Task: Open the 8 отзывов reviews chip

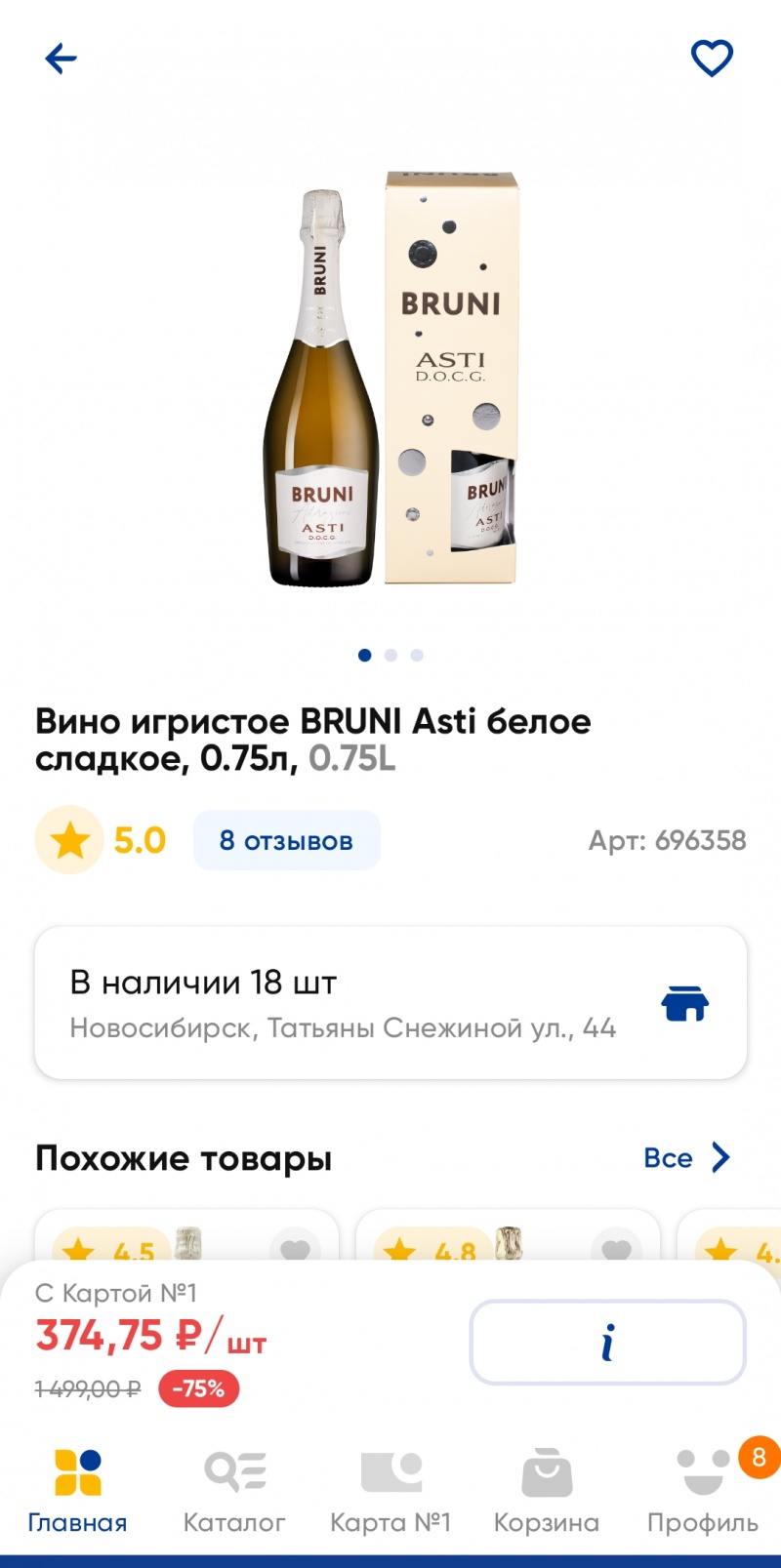Action: coord(286,840)
